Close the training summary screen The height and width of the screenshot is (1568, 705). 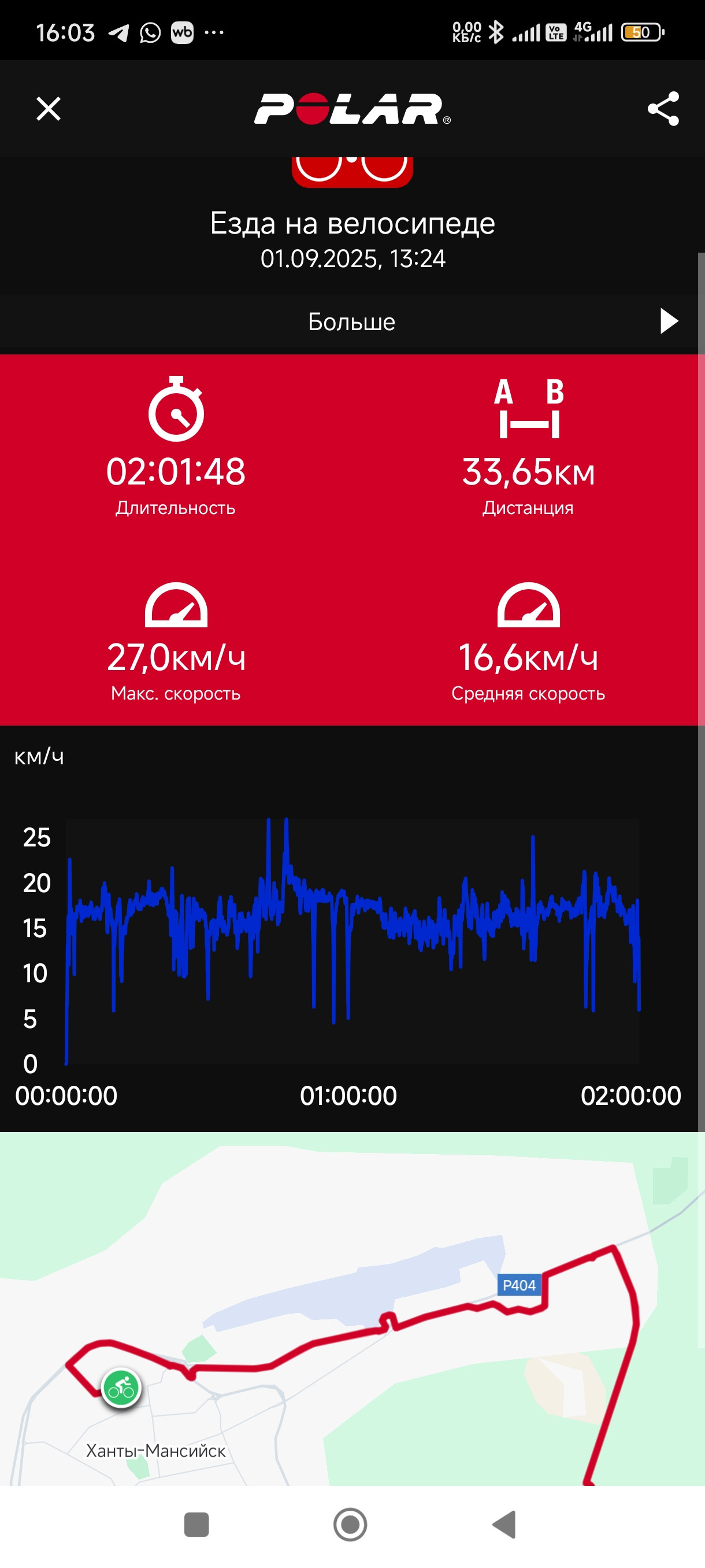[x=49, y=109]
